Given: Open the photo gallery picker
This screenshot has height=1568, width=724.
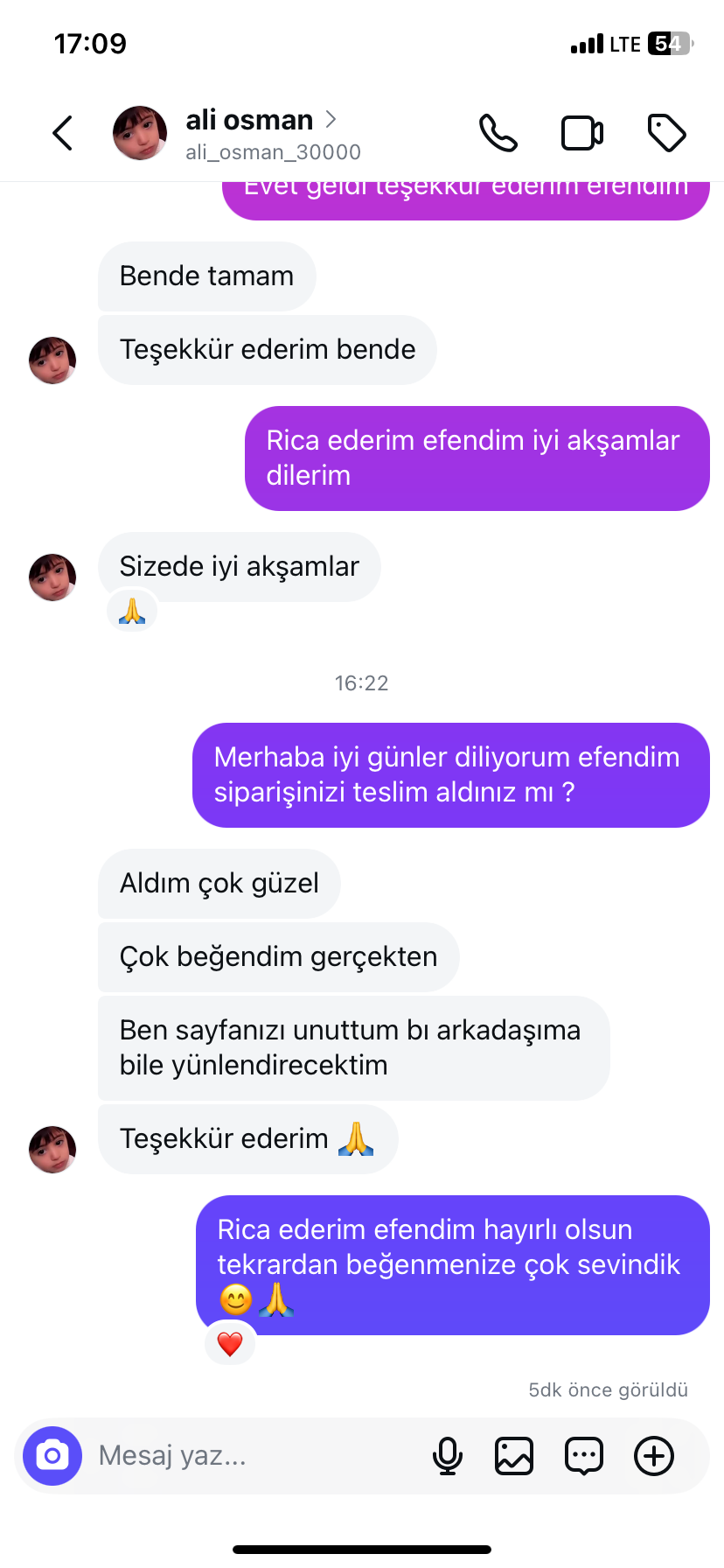Looking at the screenshot, I should [x=514, y=1456].
